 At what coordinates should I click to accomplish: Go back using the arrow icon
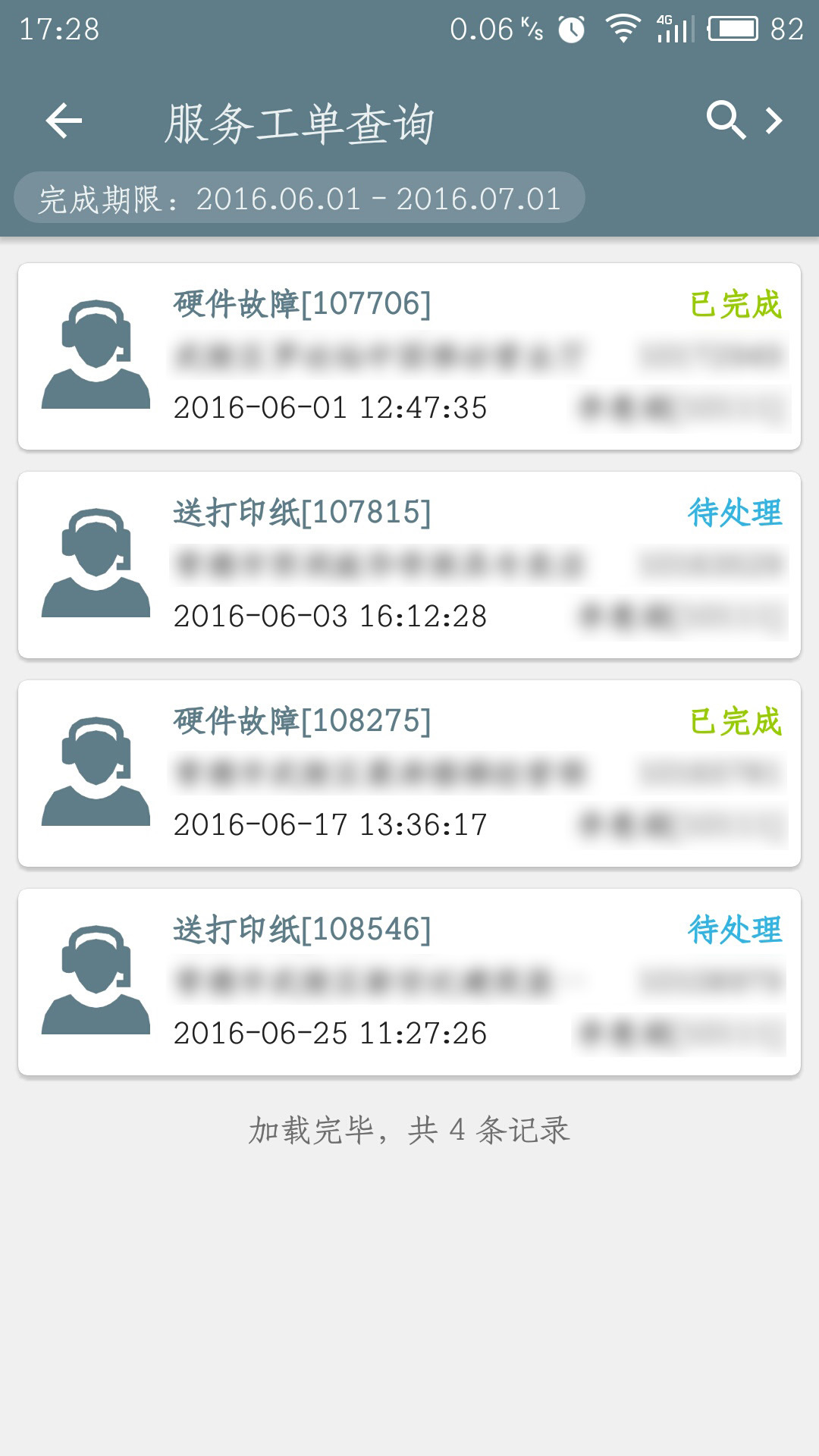(x=64, y=121)
